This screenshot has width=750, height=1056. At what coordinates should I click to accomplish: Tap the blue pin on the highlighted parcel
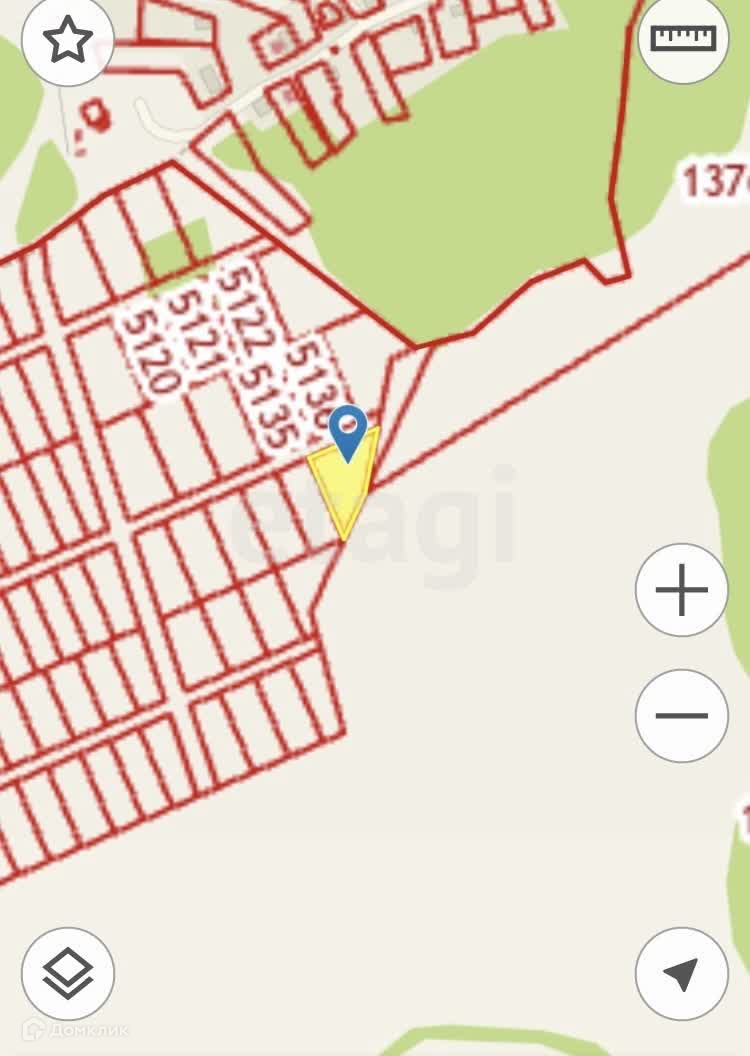pos(348,429)
